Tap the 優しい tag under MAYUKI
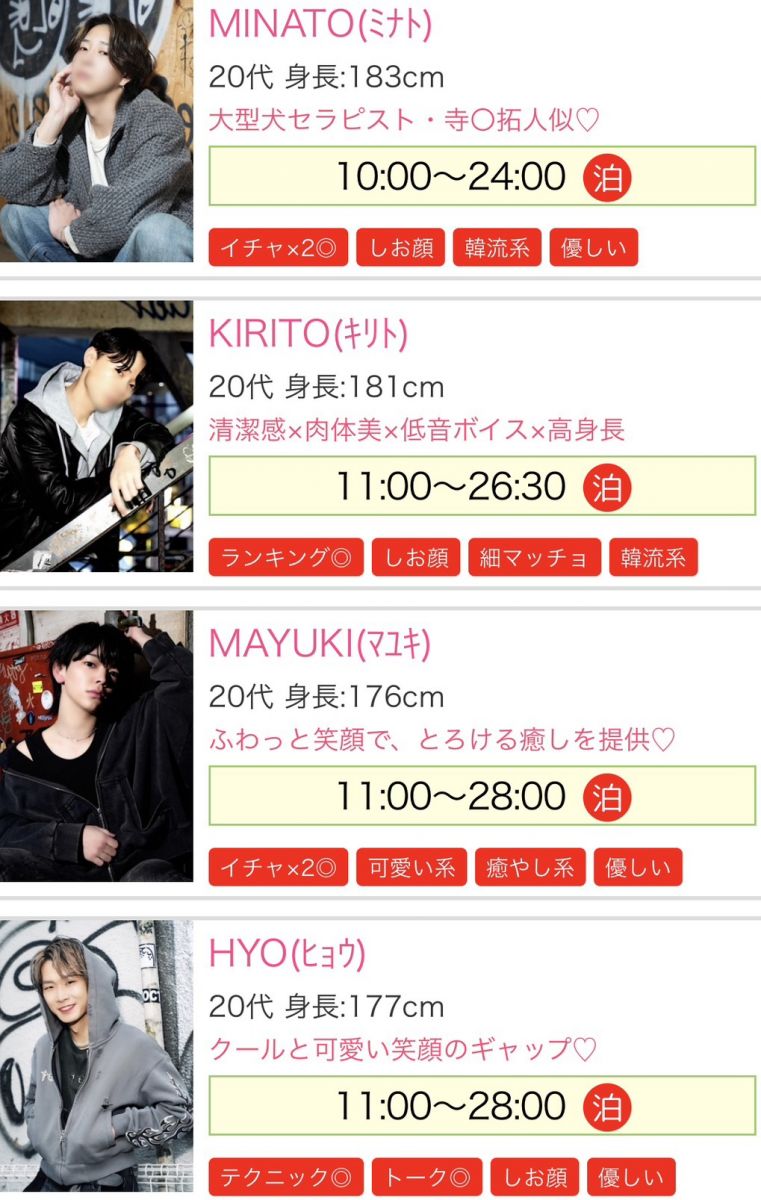This screenshot has width=761, height=1200. (x=638, y=868)
